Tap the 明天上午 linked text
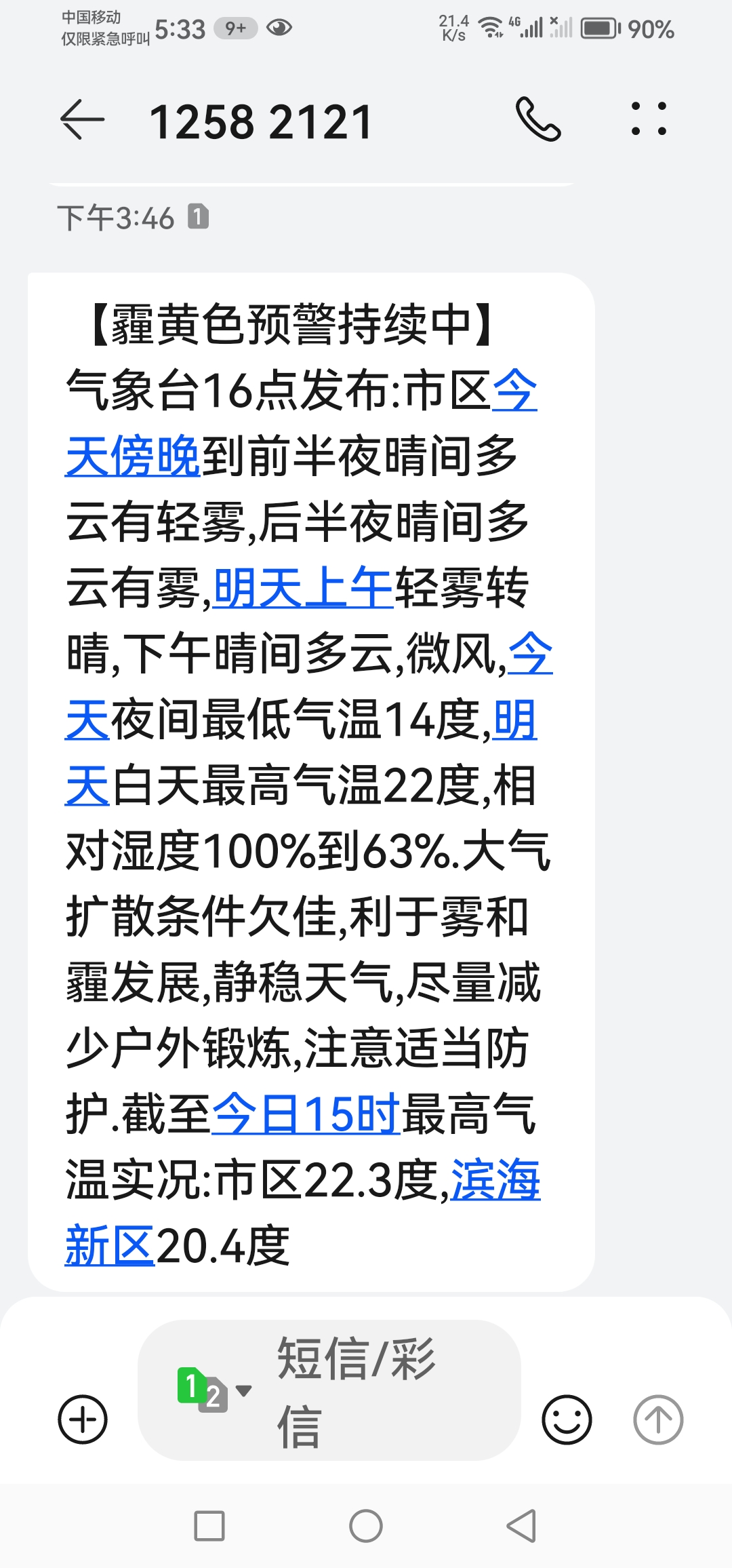Screen dimensions: 732x1568 coord(302,589)
